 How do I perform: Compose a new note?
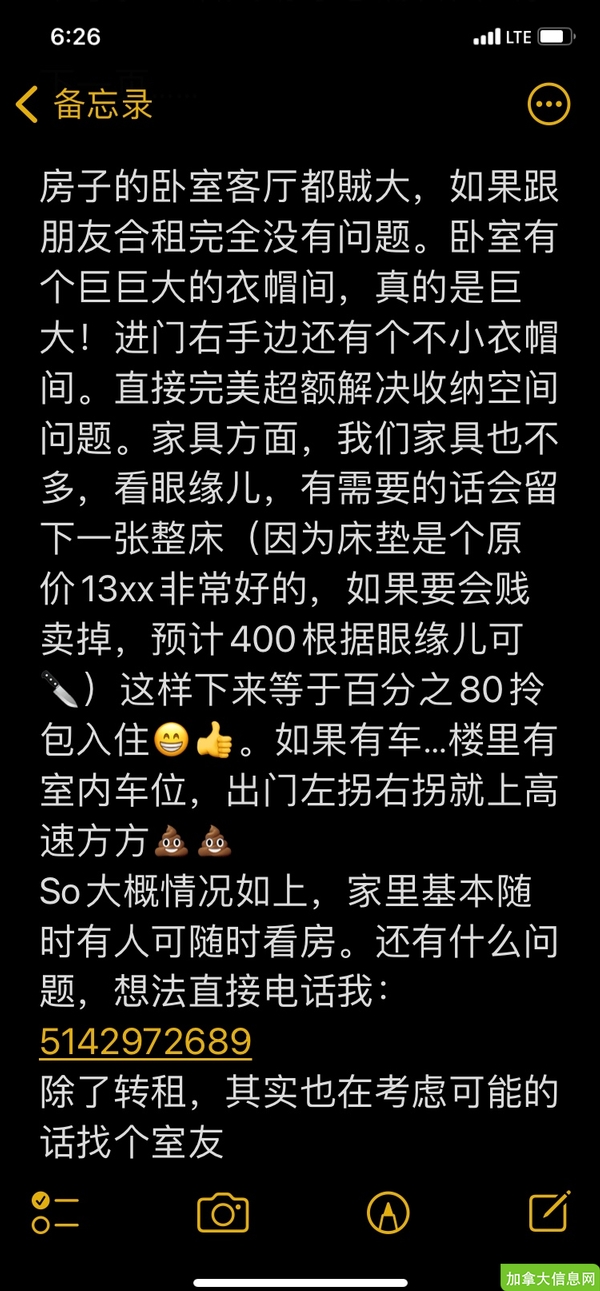[x=549, y=1211]
